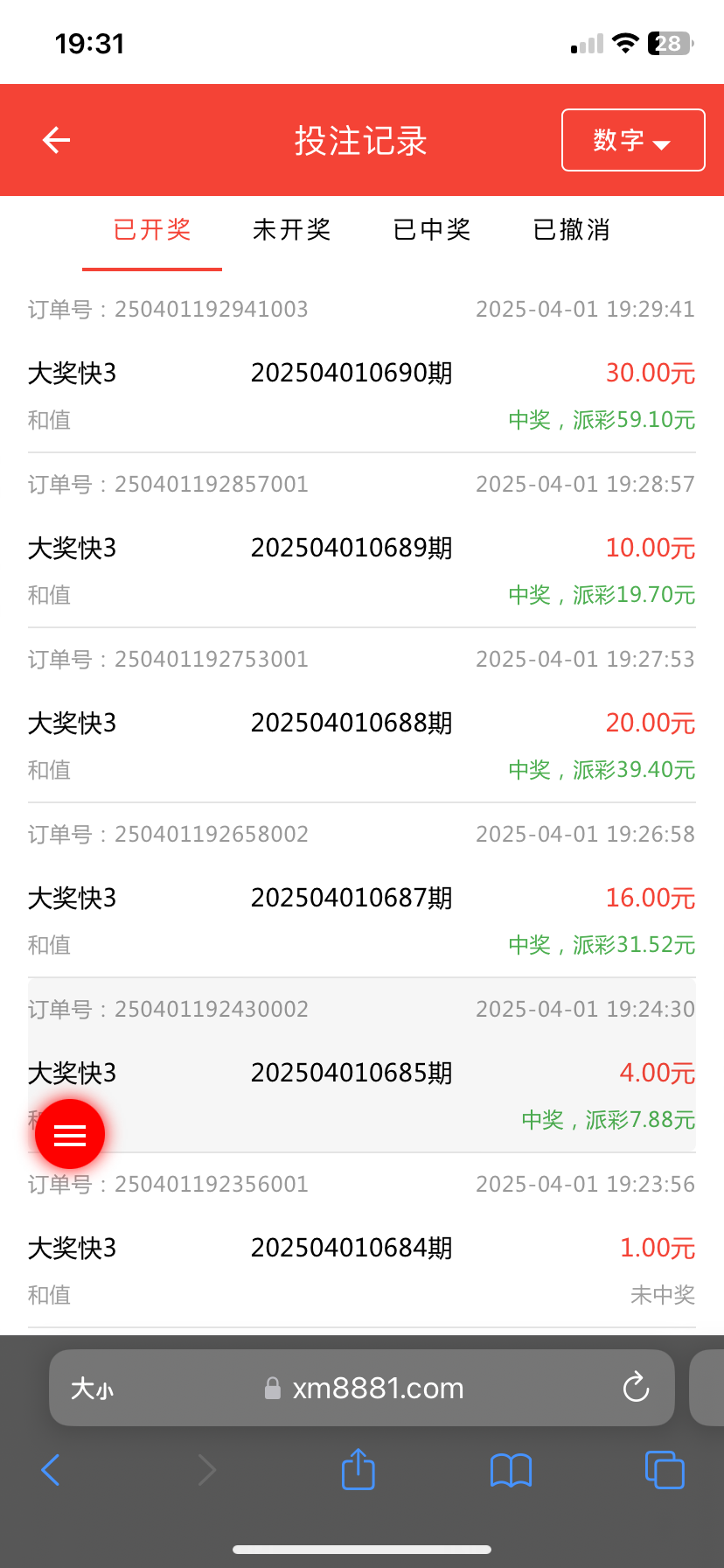
Task: Open the 数字 dropdown
Action: pyautogui.click(x=632, y=140)
